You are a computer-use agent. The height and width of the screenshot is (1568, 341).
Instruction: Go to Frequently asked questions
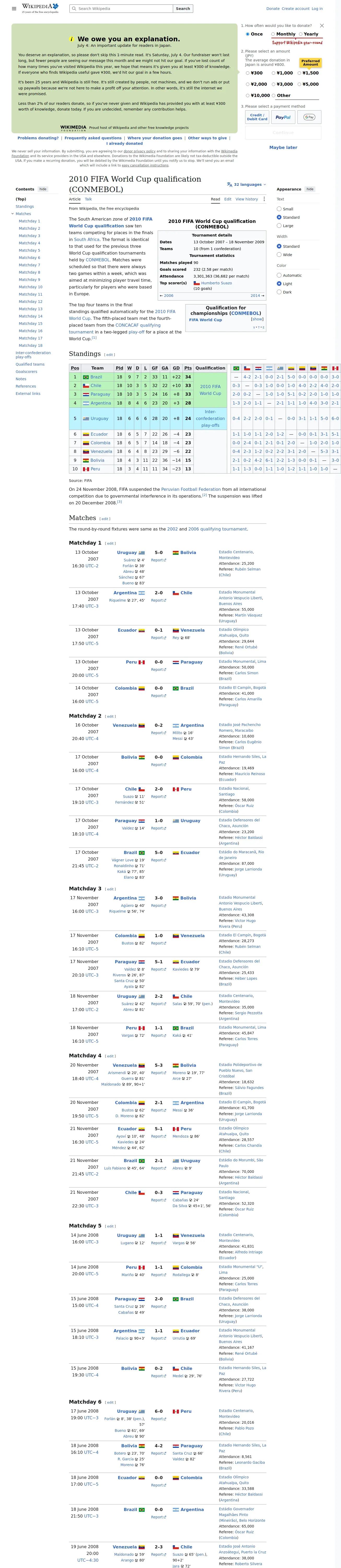[93, 138]
